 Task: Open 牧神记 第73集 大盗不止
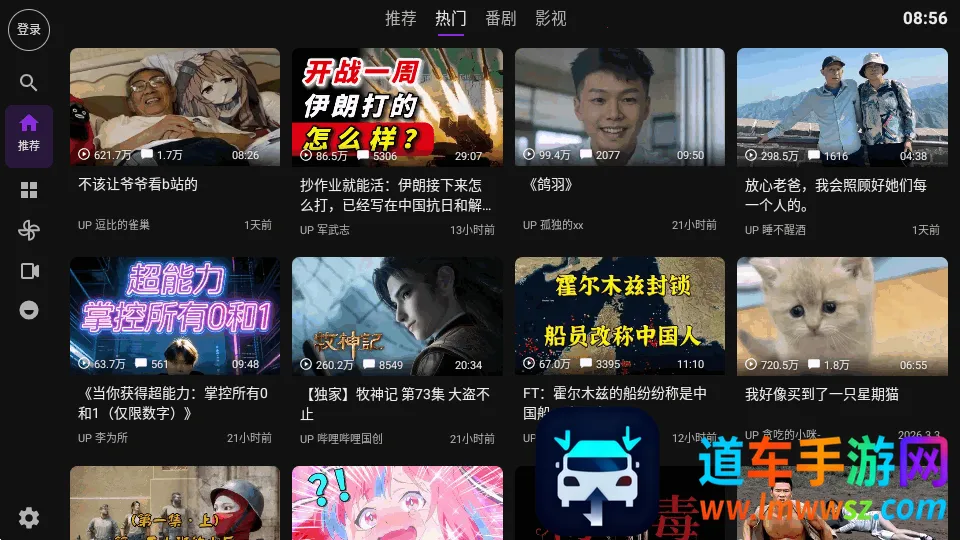pyautogui.click(x=397, y=316)
